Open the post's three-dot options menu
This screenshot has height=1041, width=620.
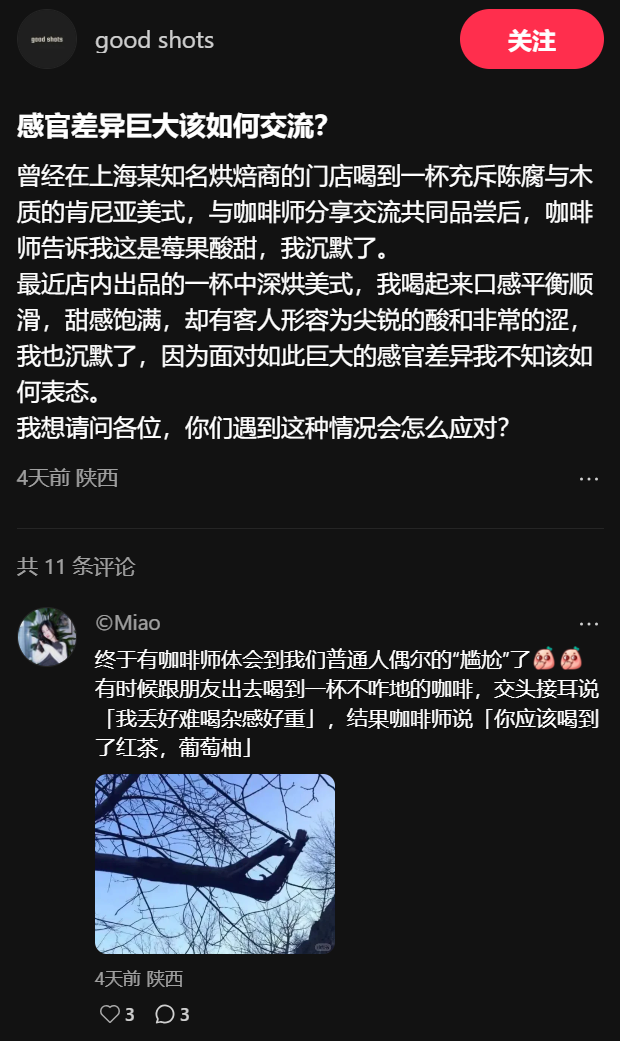[x=588, y=478]
